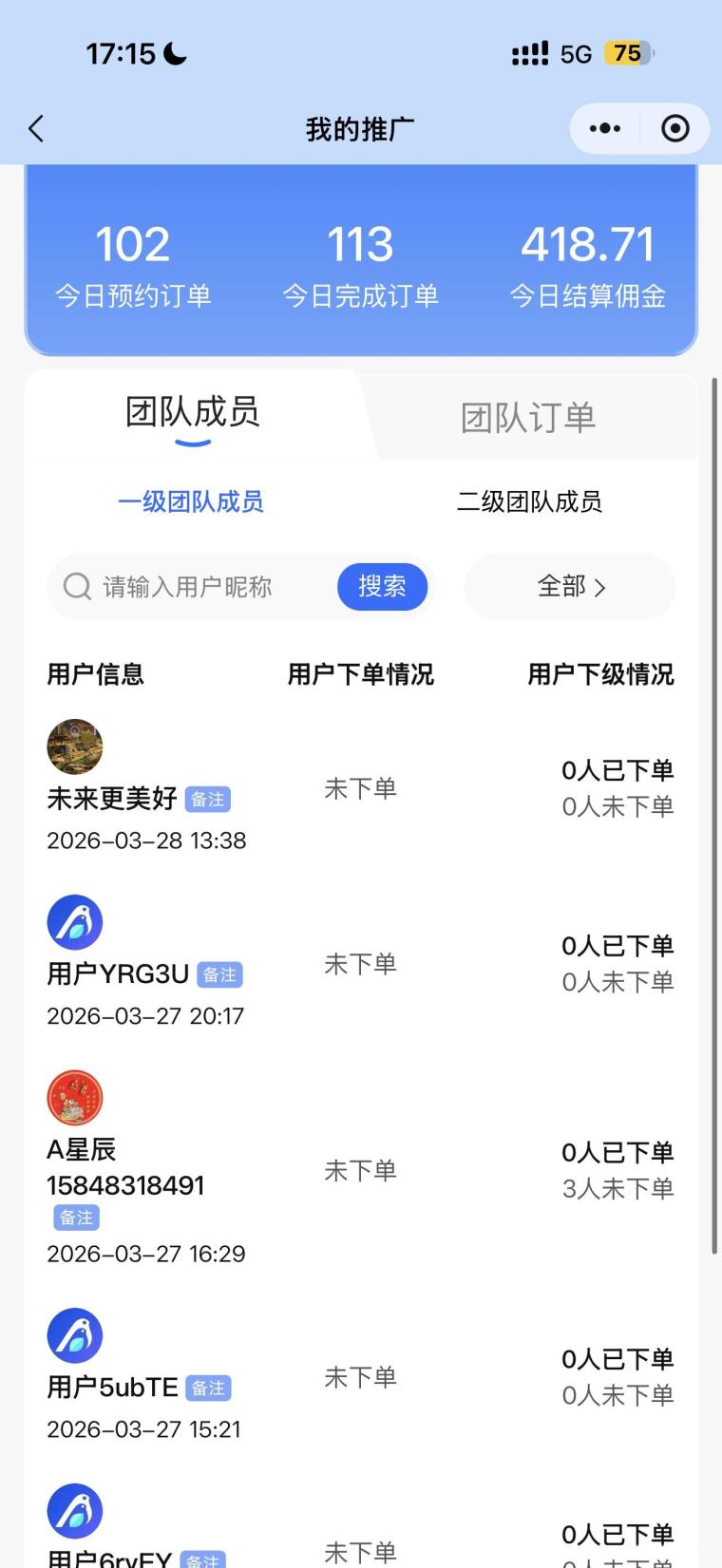This screenshot has width=722, height=1568.
Task: Open the 全部 filter dropdown
Action: [x=568, y=587]
